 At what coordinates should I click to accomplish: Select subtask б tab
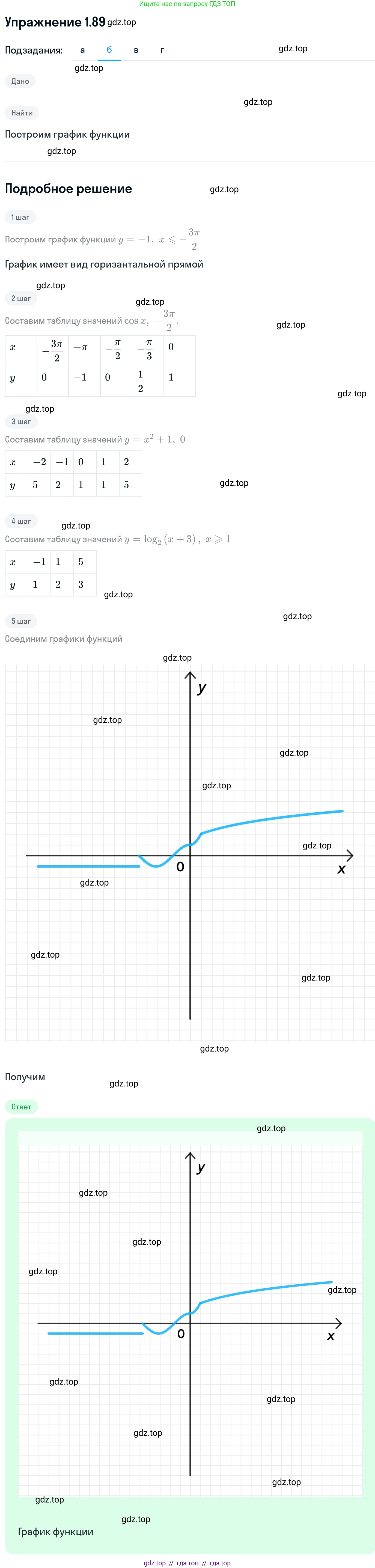point(109,50)
